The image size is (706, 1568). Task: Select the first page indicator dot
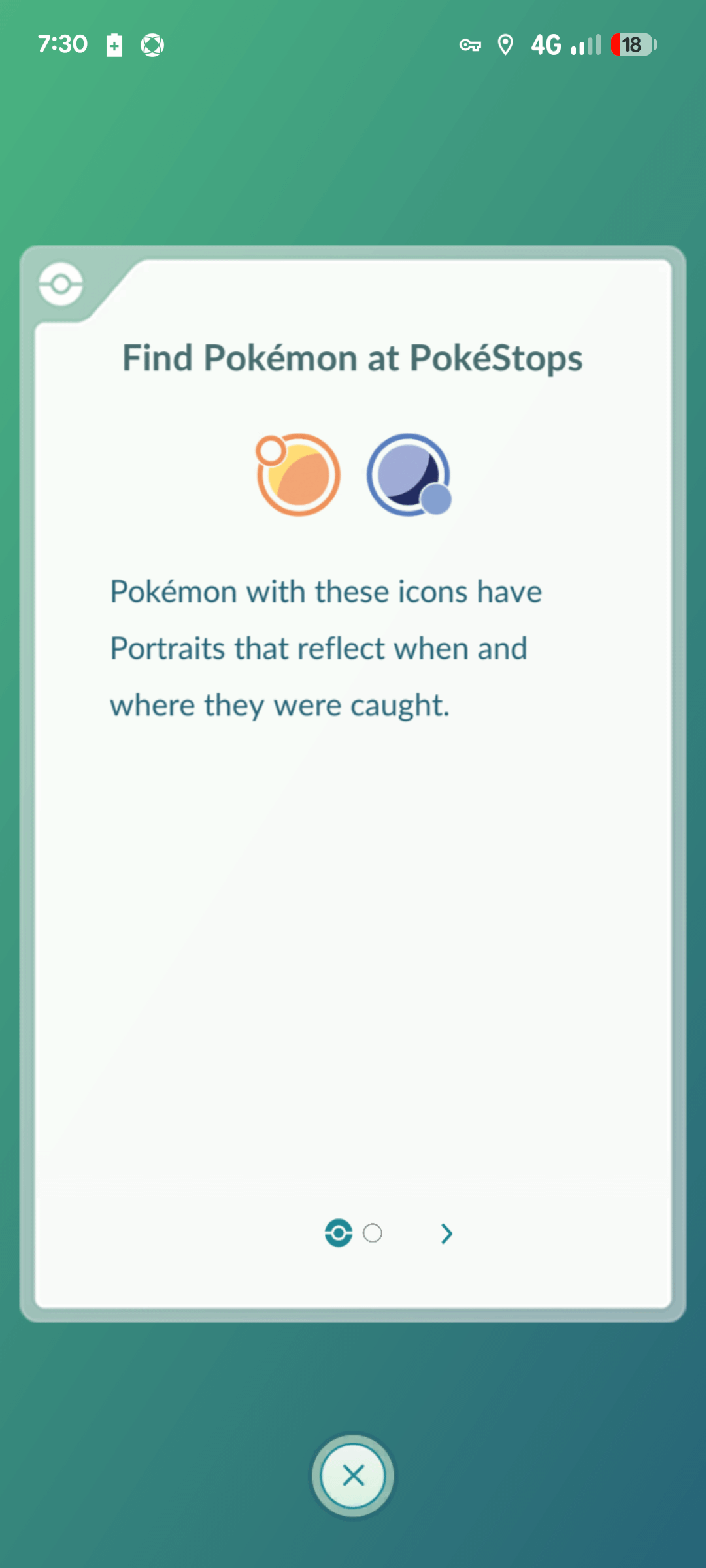[338, 1233]
